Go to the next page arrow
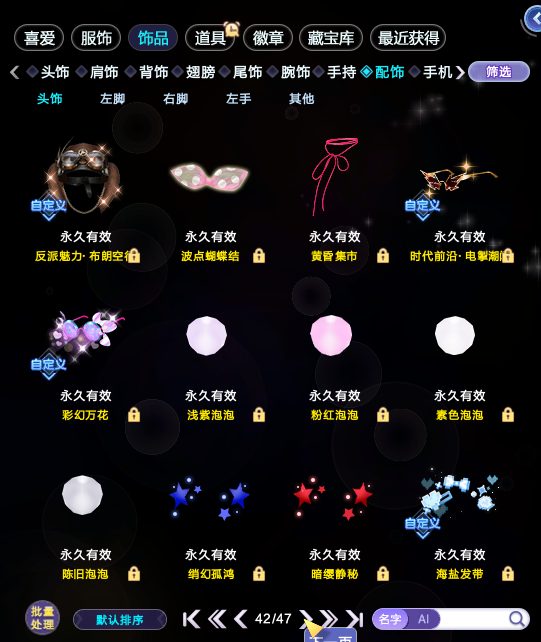541x642 pixels. click(306, 619)
